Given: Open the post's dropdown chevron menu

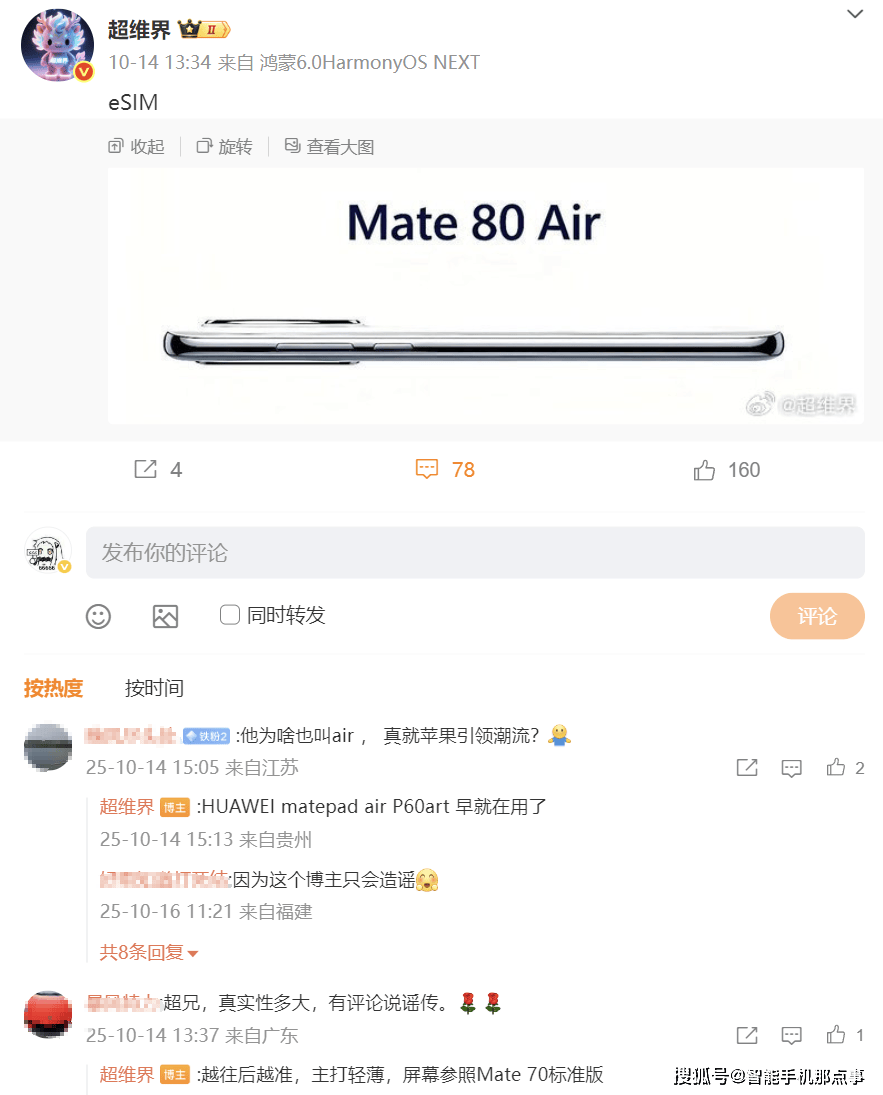Looking at the screenshot, I should click(x=855, y=14).
